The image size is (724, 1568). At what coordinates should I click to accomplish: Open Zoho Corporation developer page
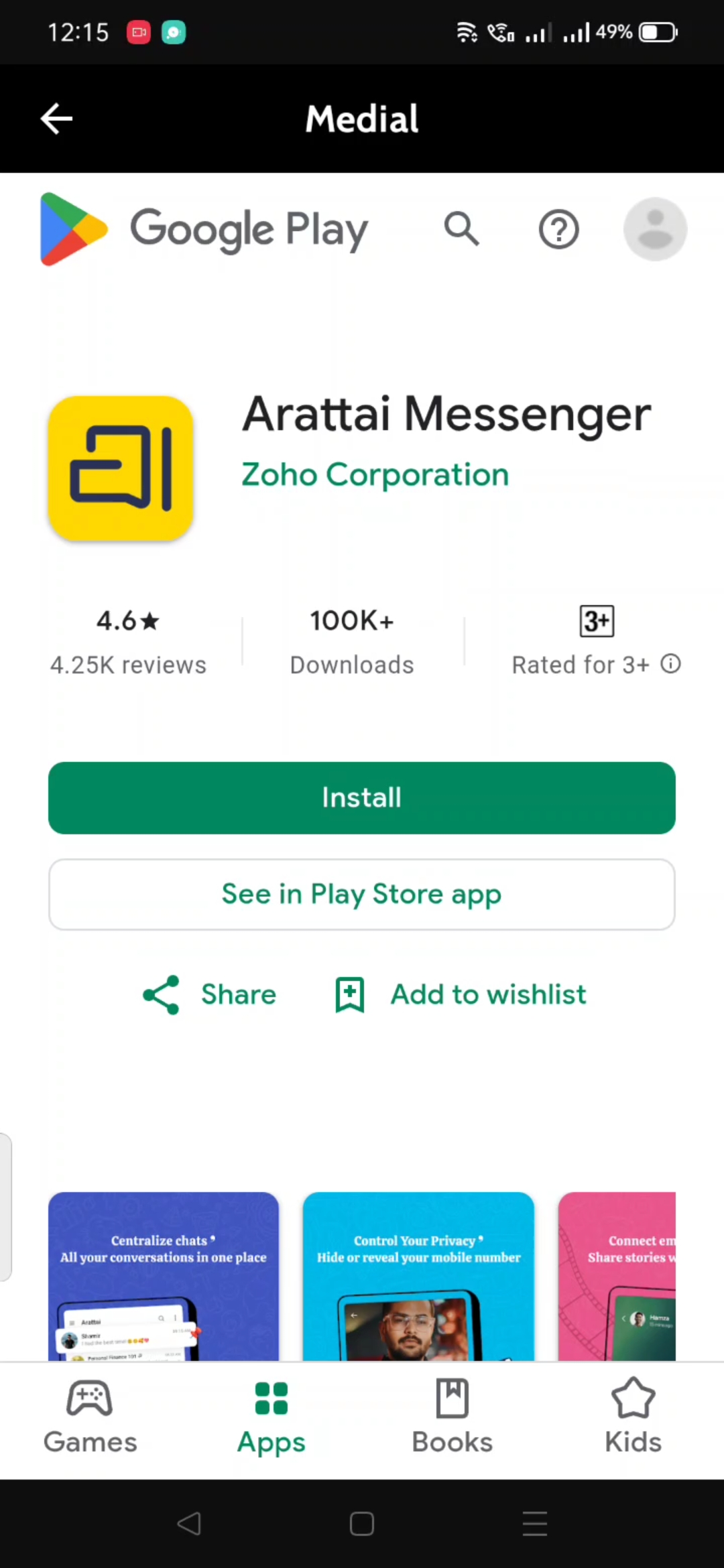click(375, 474)
